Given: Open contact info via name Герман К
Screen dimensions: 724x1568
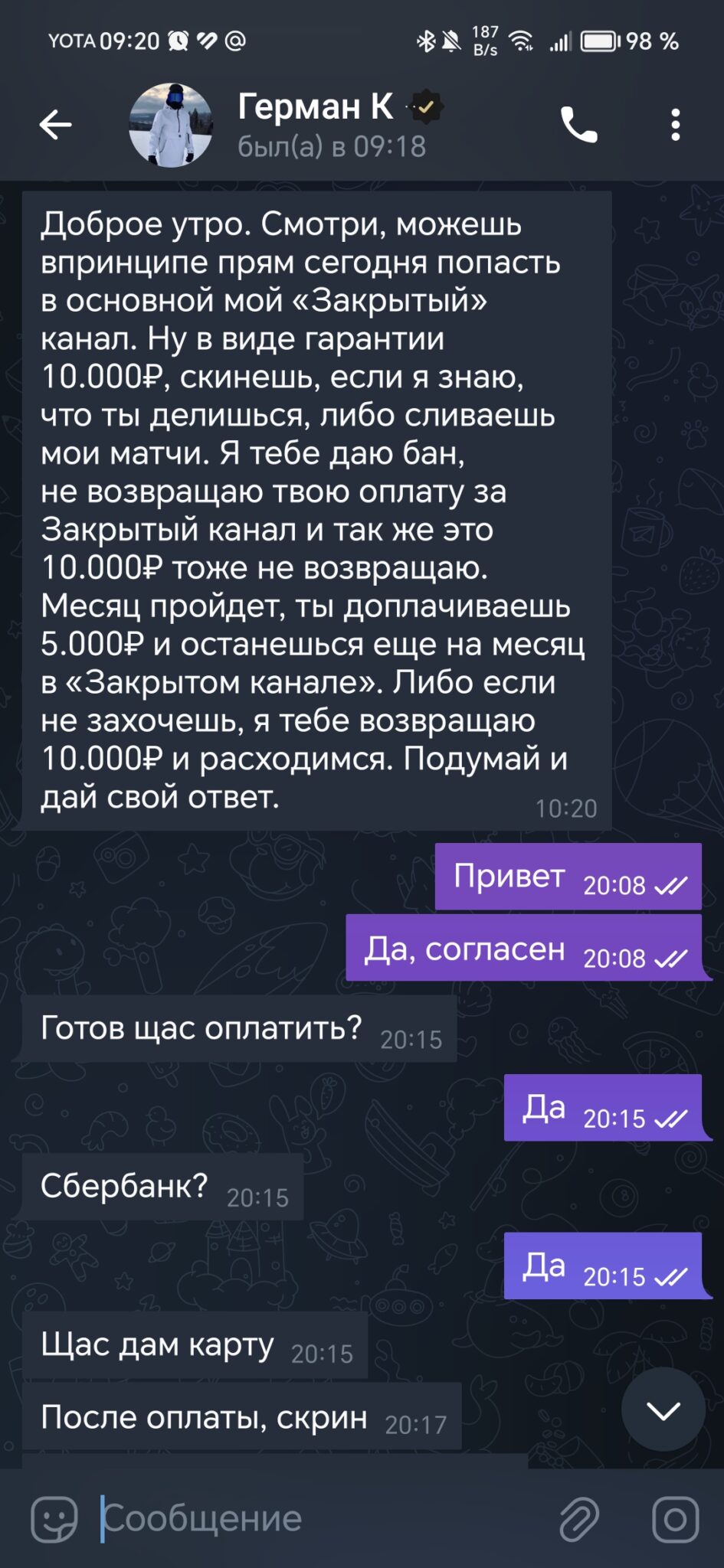Looking at the screenshot, I should point(315,106).
